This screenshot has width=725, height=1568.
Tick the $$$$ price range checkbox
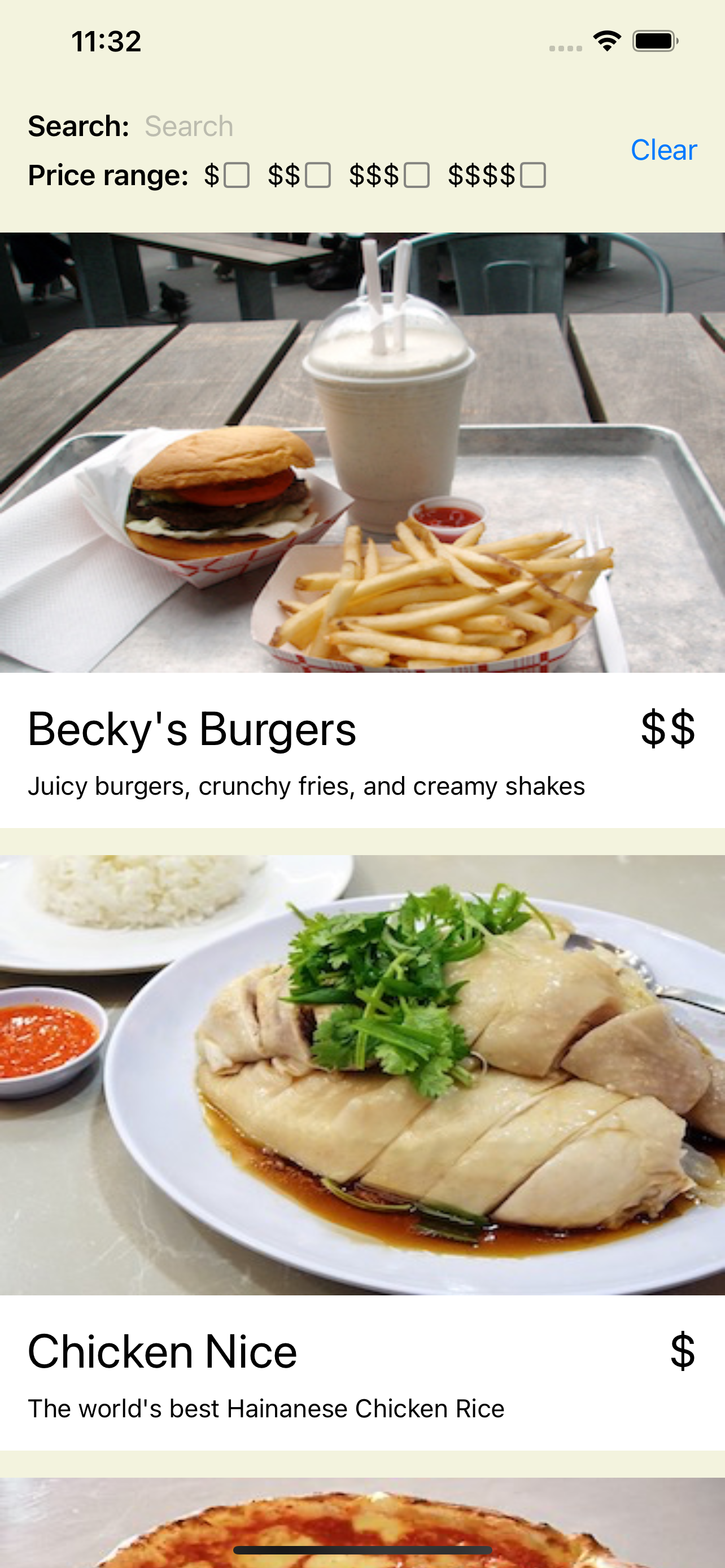[x=532, y=176]
